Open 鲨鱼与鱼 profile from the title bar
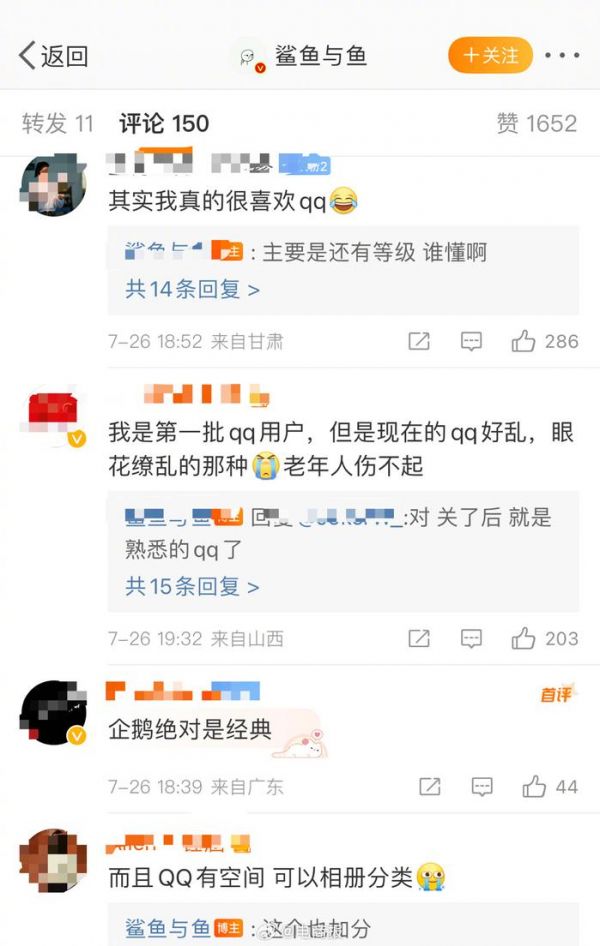The image size is (600, 946). pos(300,56)
